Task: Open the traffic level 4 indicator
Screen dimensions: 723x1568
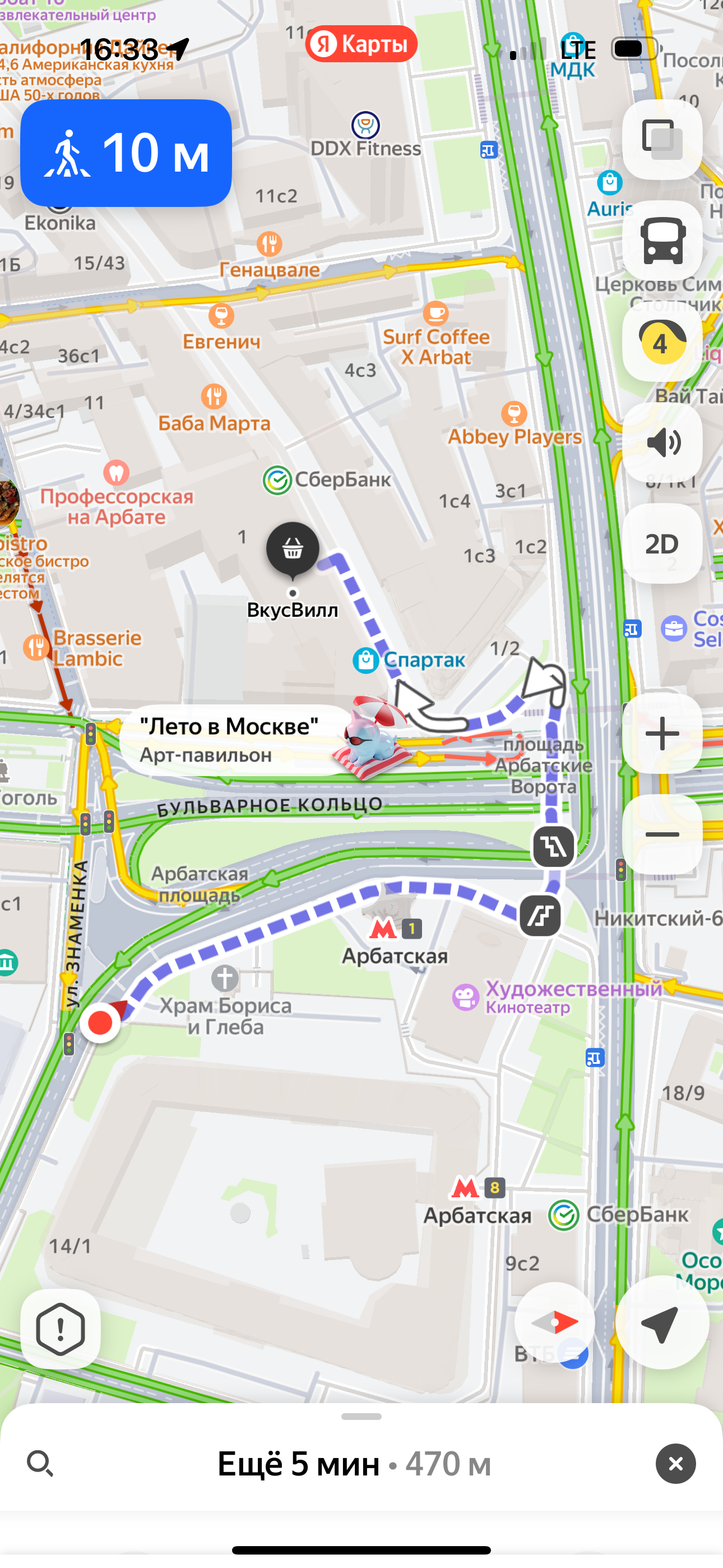Action: [x=662, y=342]
